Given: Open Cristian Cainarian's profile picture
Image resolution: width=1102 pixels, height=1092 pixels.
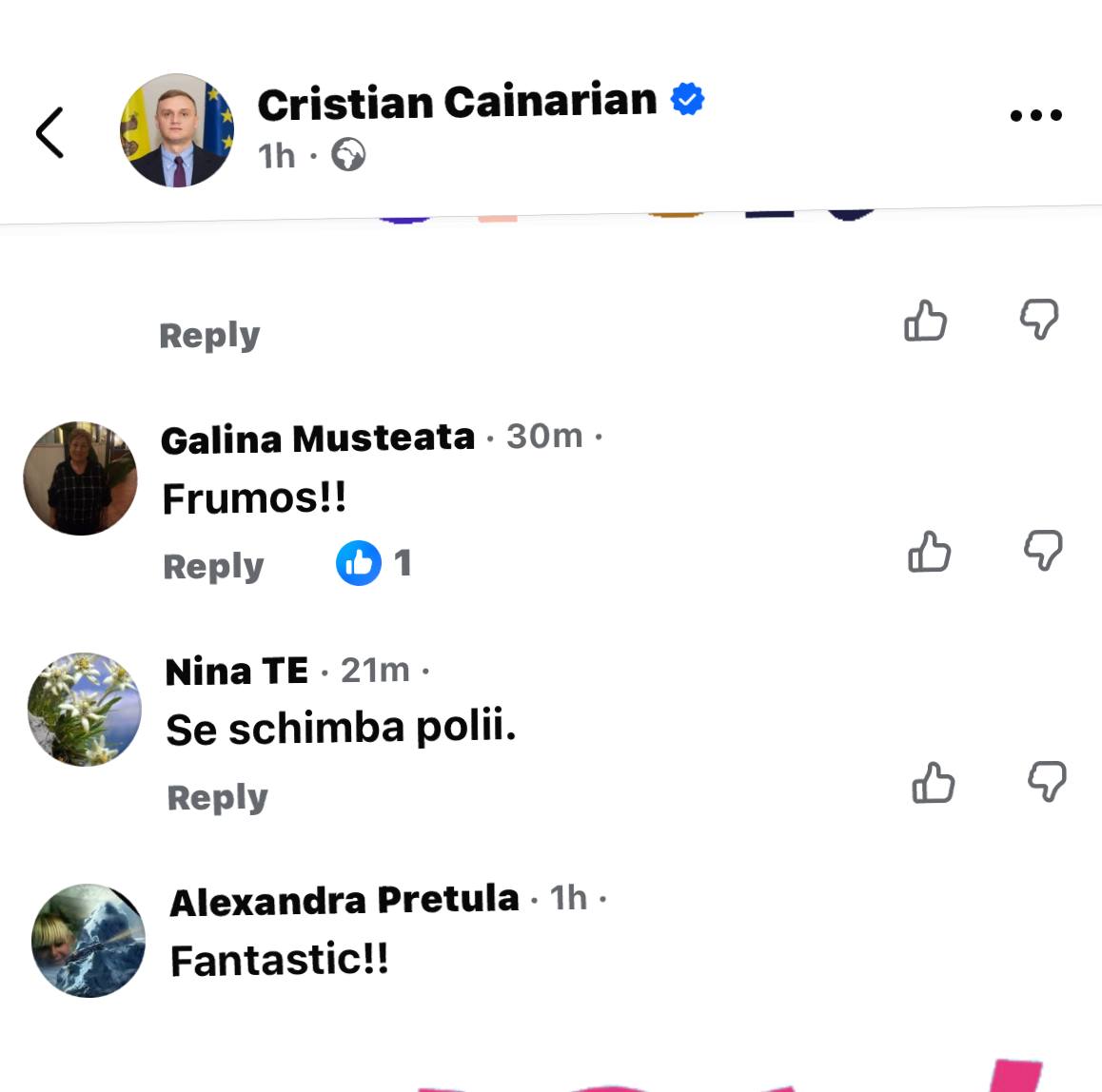Looking at the screenshot, I should [x=177, y=130].
